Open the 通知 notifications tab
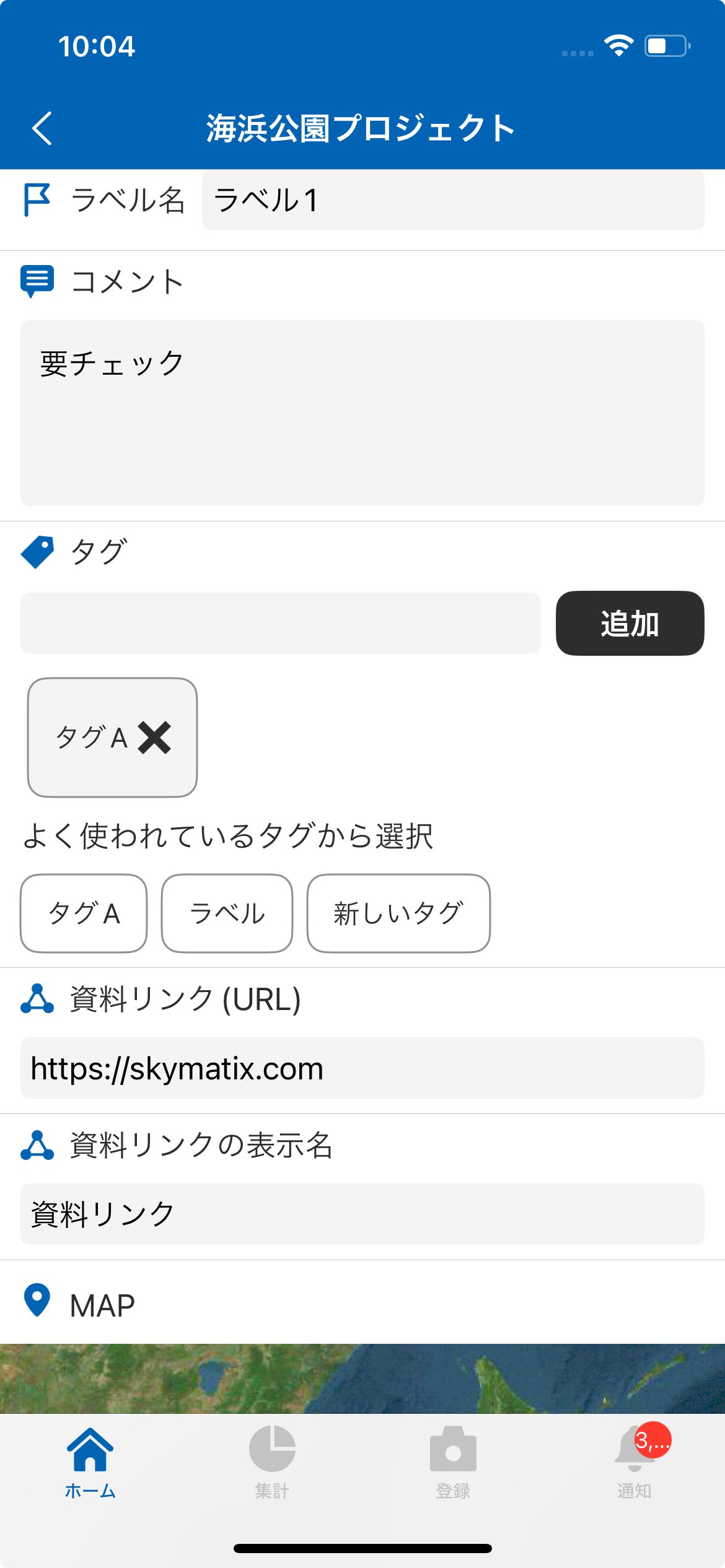 coord(634,1461)
